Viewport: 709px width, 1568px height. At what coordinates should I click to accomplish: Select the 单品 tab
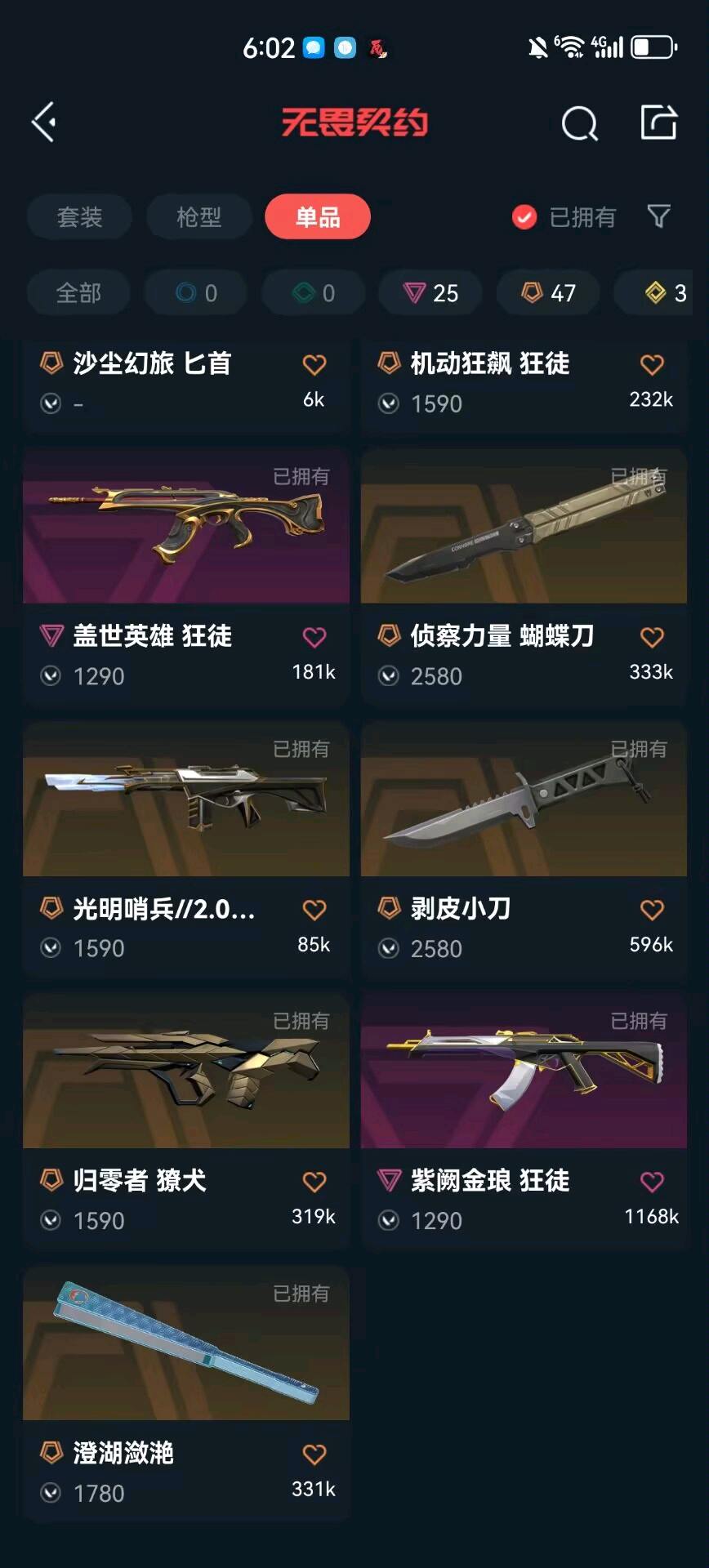coord(317,216)
